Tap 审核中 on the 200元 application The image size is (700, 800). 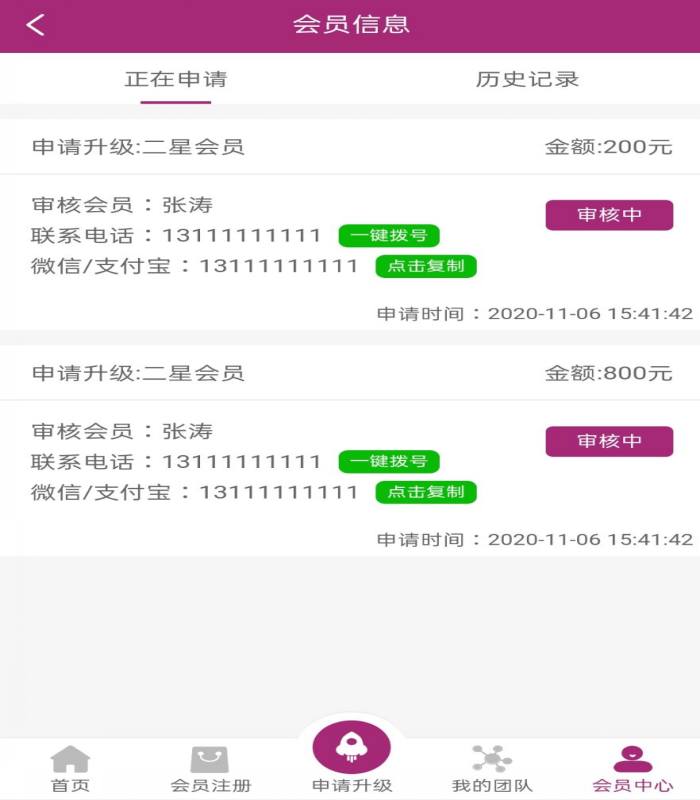pyautogui.click(x=609, y=215)
